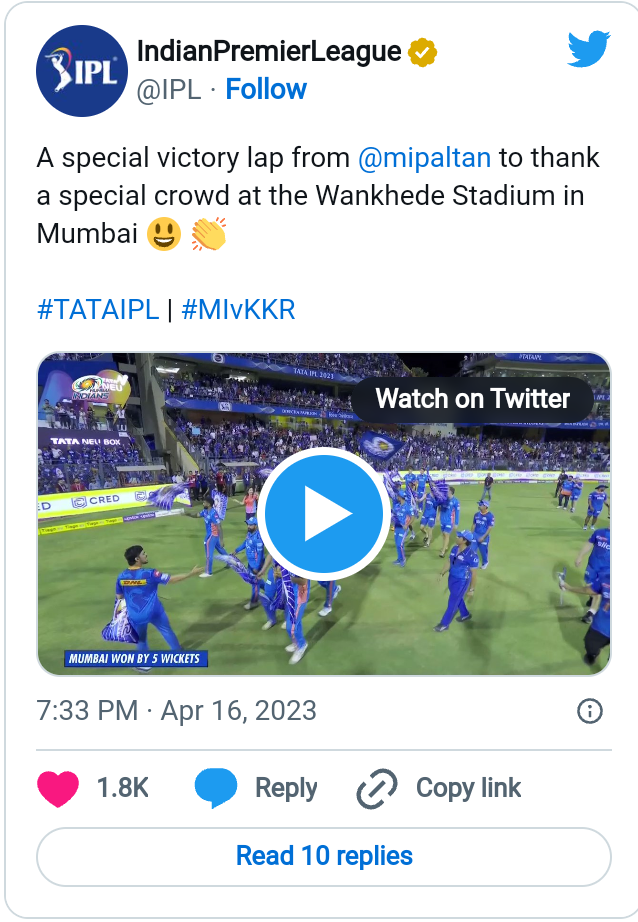This screenshot has height=922, width=638.
Task: Open the Twitter bird logo link
Action: pyautogui.click(x=588, y=50)
